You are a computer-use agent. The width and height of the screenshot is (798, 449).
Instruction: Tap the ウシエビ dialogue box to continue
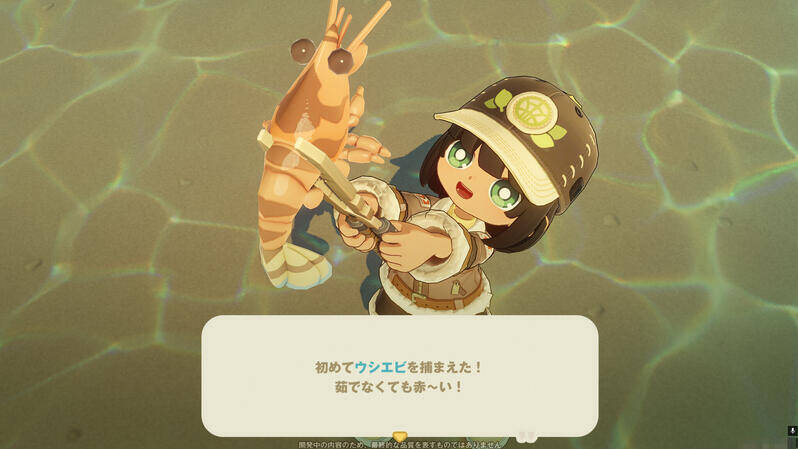pos(399,376)
